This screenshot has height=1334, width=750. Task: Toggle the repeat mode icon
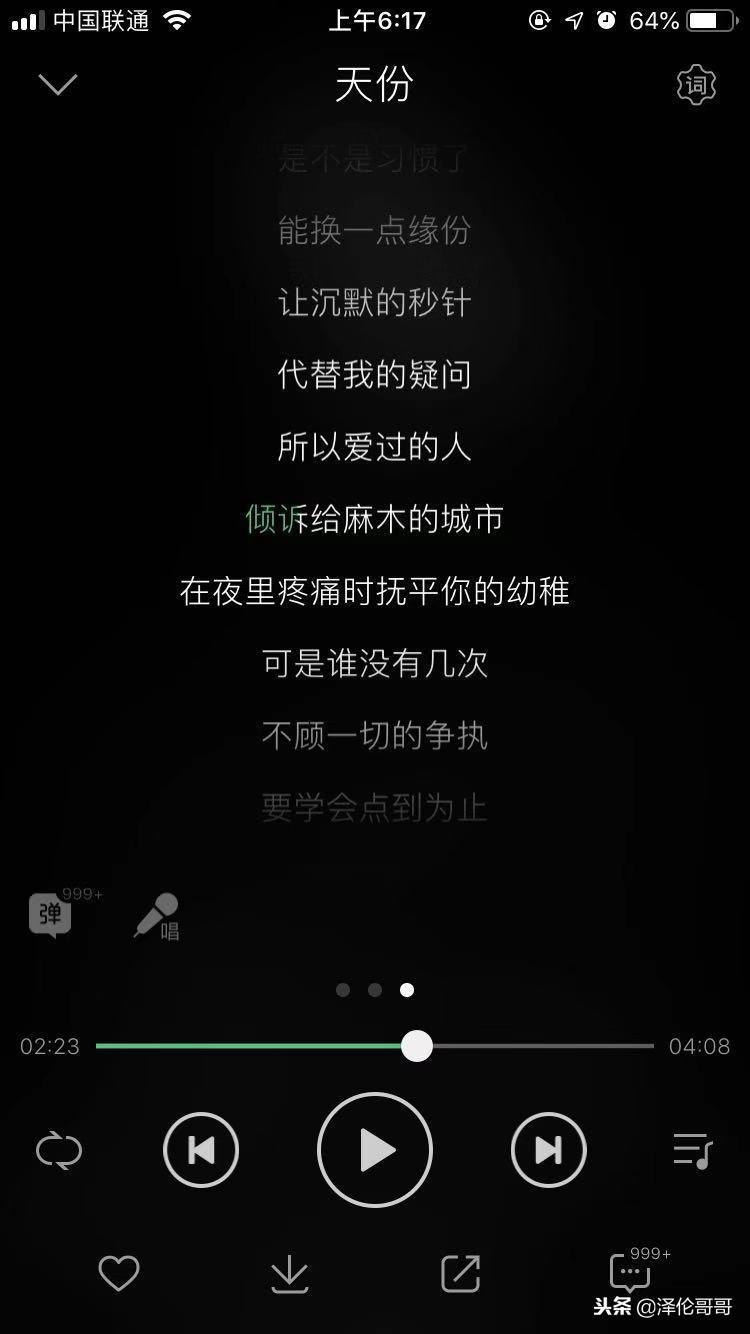click(58, 1150)
